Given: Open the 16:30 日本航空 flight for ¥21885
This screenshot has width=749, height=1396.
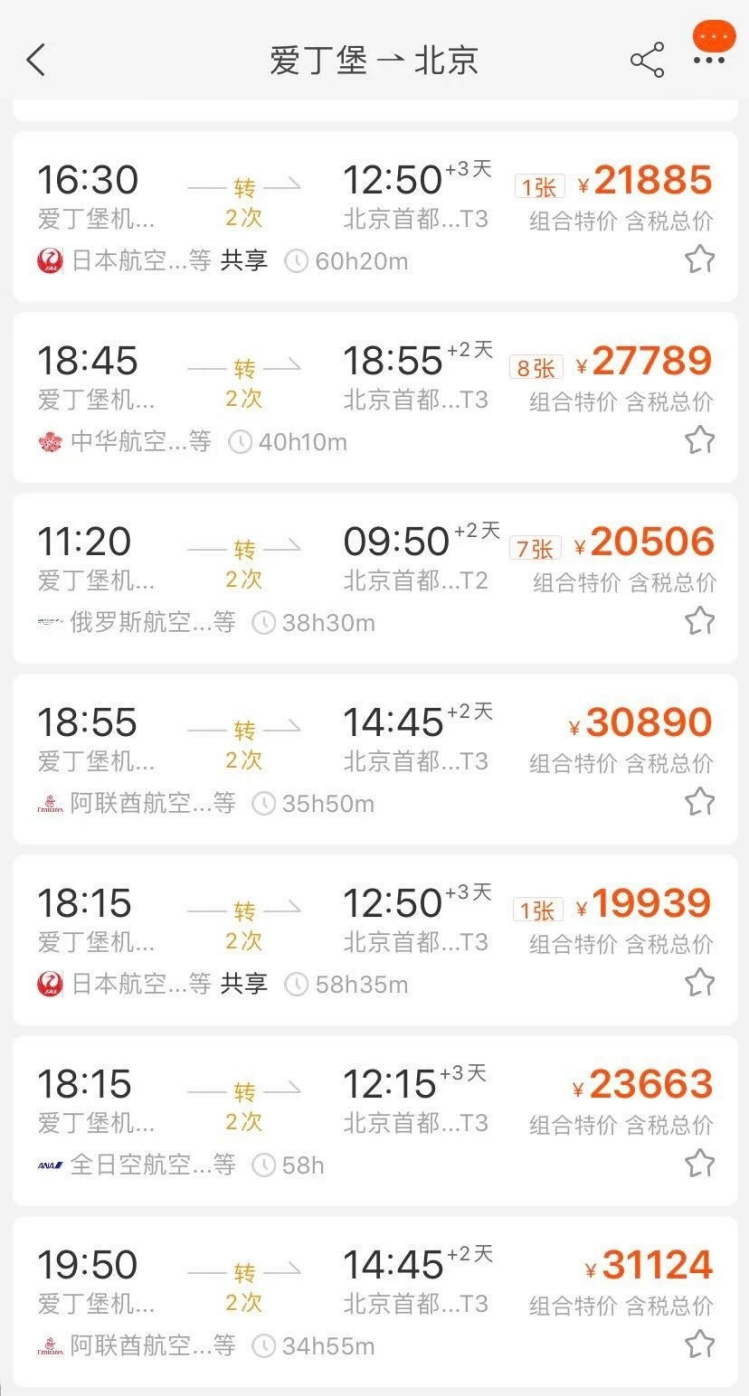Looking at the screenshot, I should [374, 217].
